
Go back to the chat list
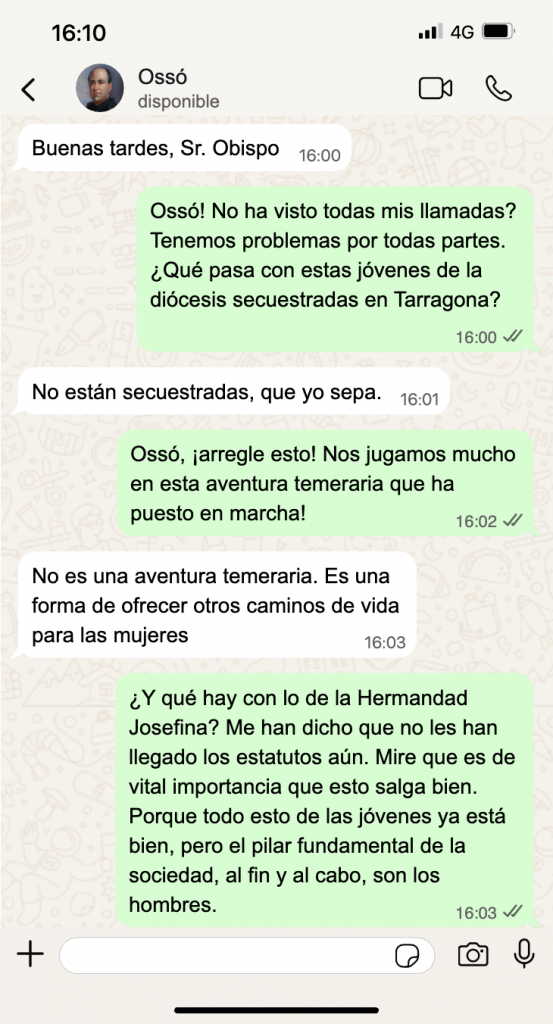(28, 89)
